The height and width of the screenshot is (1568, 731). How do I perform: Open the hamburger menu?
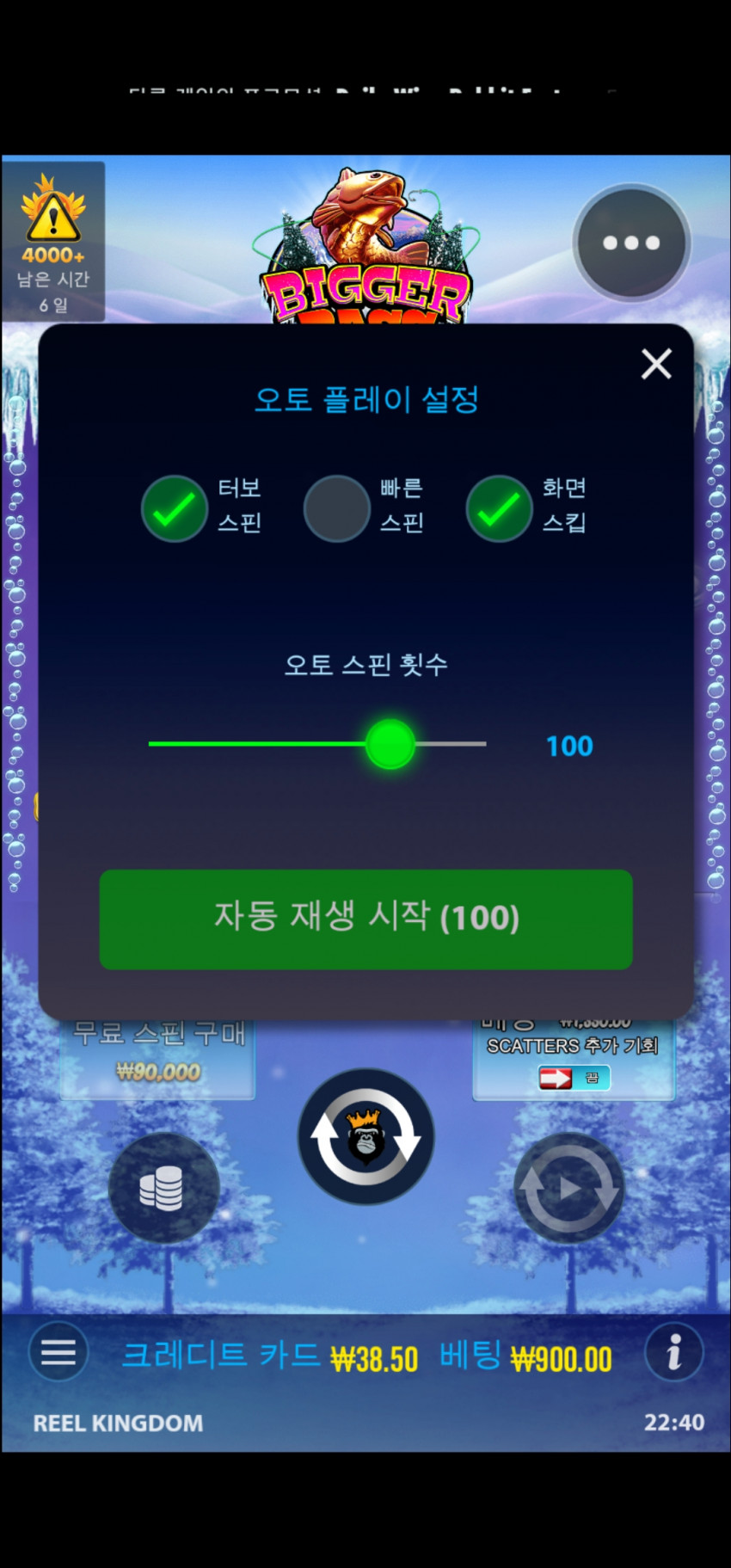point(58,1353)
